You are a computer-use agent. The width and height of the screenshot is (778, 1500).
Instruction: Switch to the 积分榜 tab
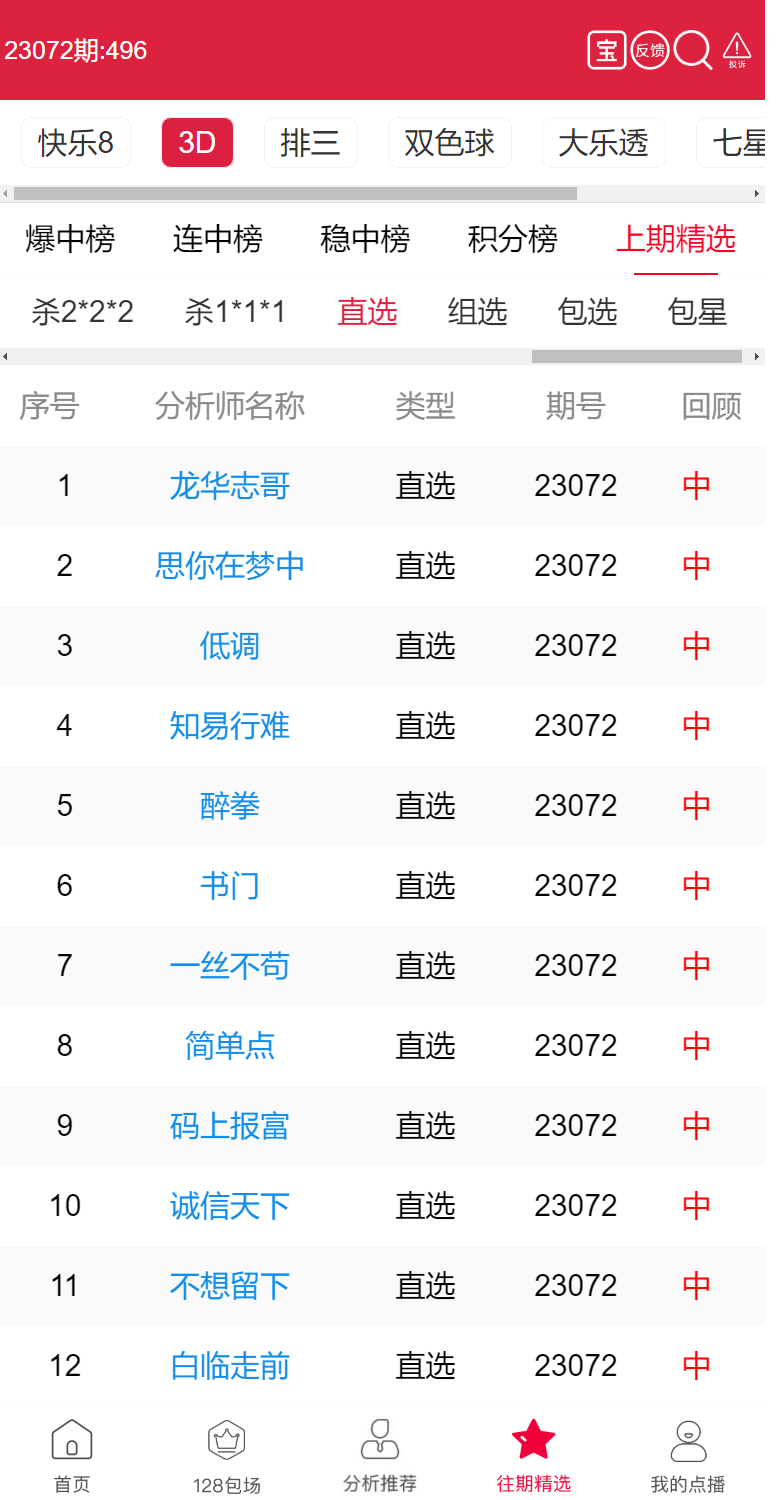point(512,239)
